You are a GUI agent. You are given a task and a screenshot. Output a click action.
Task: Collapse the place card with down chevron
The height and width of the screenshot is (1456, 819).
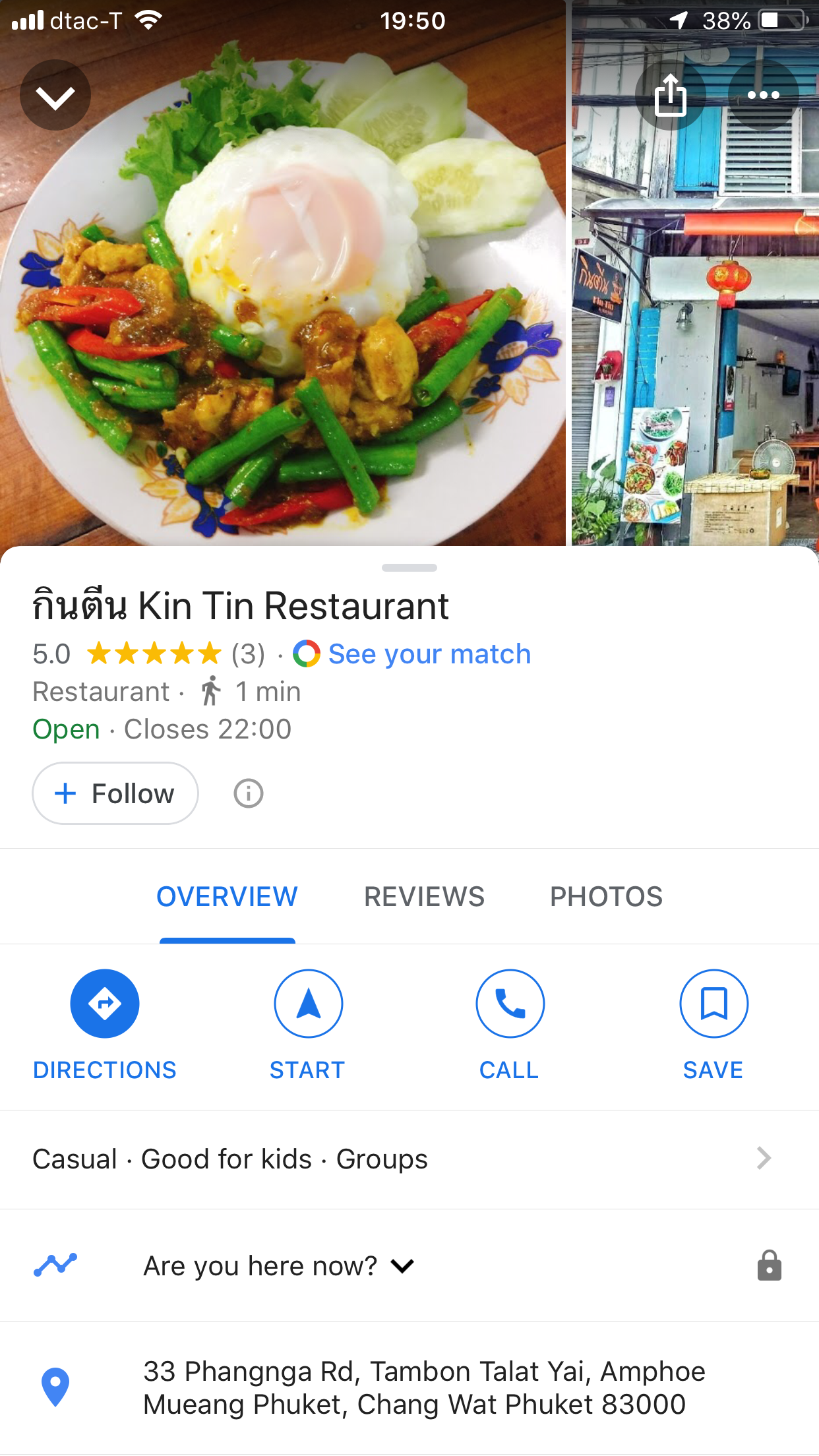pos(55,96)
